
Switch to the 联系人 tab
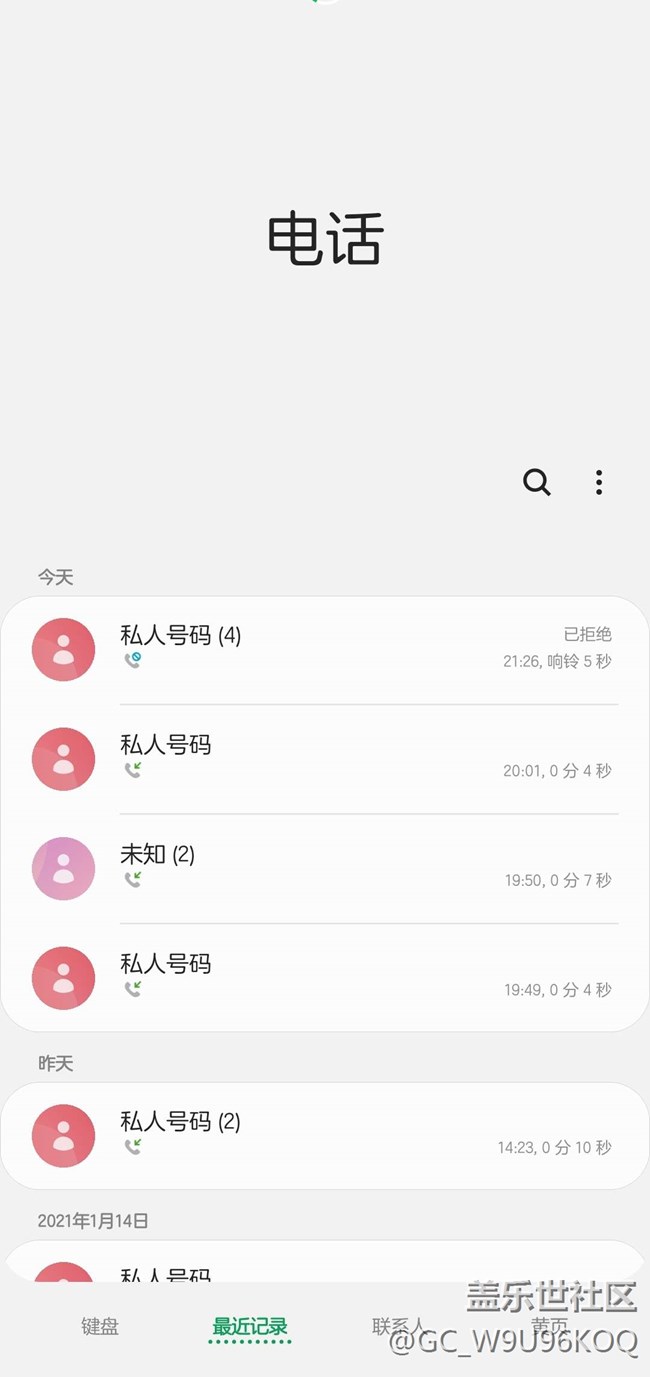pos(398,1327)
